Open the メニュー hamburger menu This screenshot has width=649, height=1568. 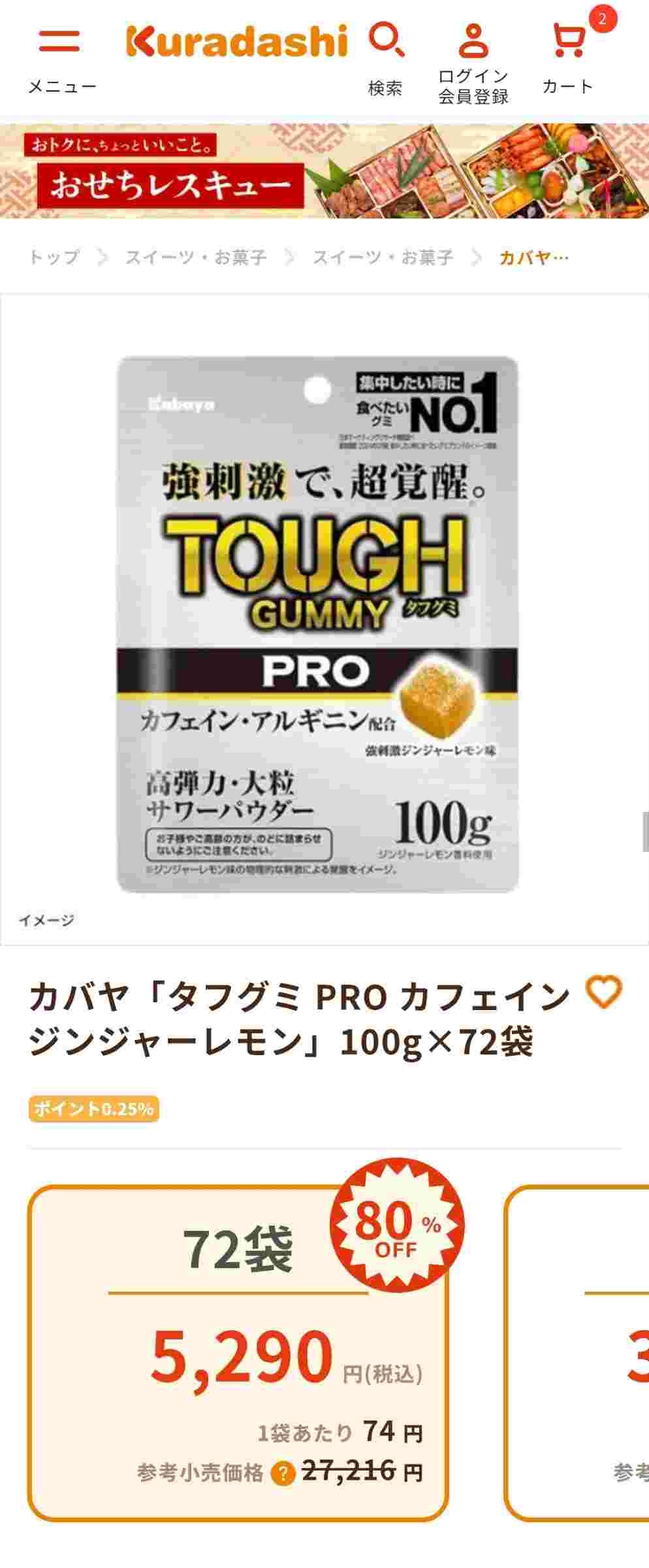[61, 57]
